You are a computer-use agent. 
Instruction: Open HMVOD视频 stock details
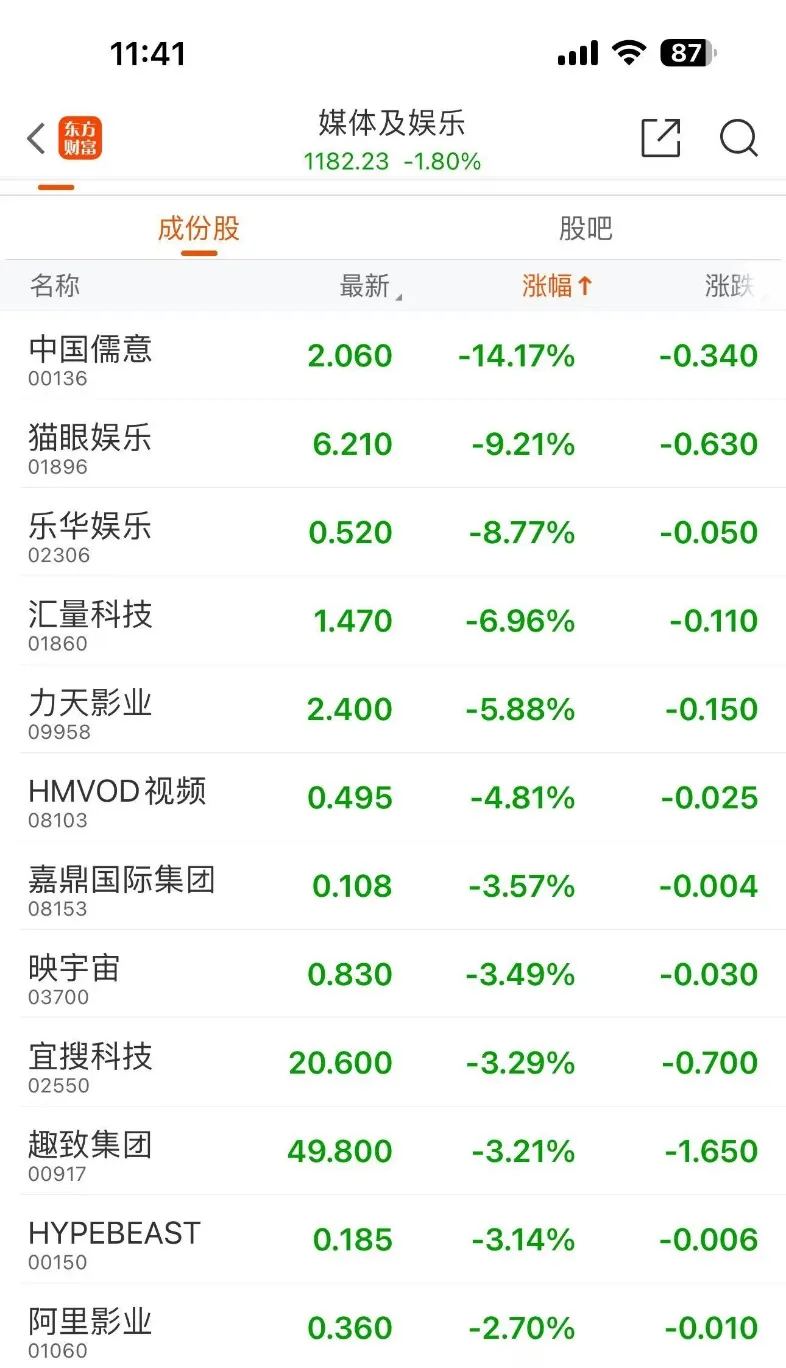[x=393, y=798]
